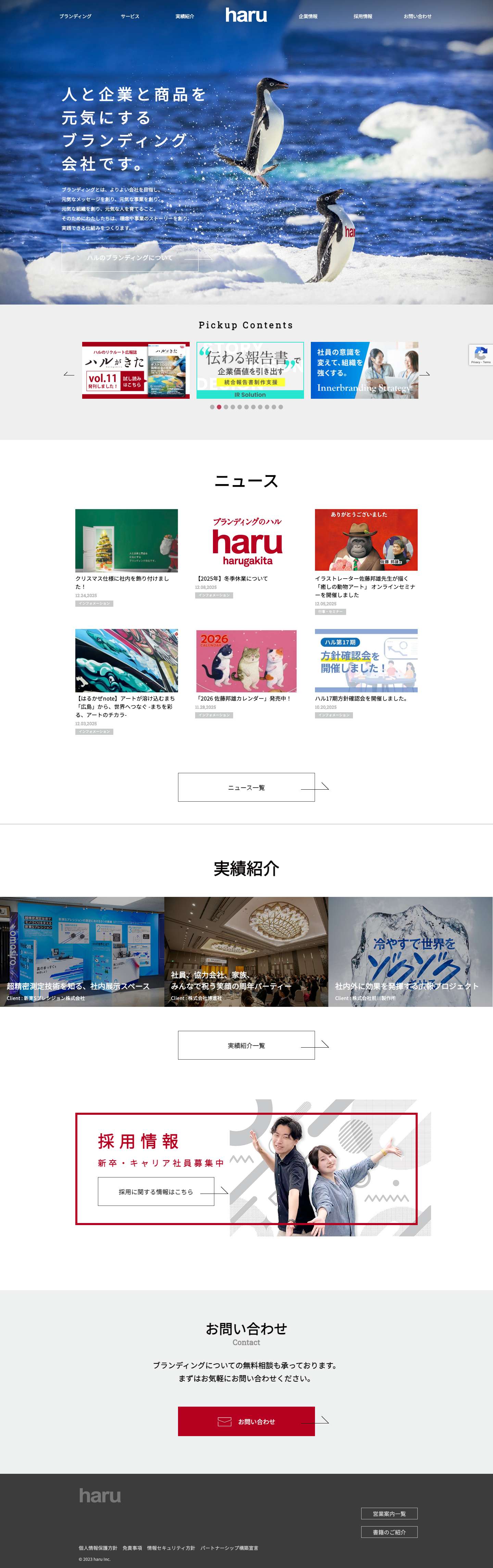Viewport: 493px width, 1568px height.
Task: Open the ハルがきた vol.11 banner
Action: [136, 370]
